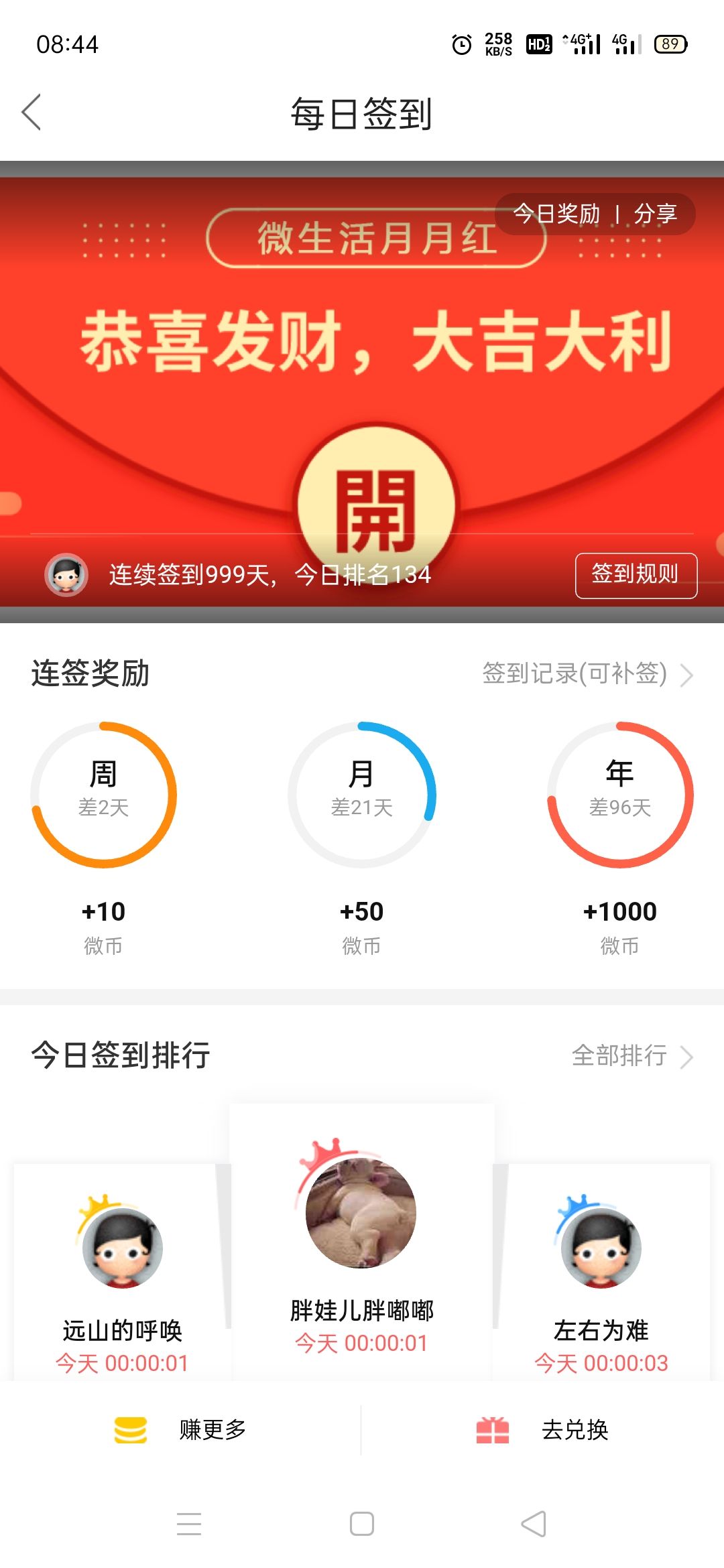724x1568 pixels.
Task: Select the 月 (monthly) streak reward circle
Action: click(362, 794)
